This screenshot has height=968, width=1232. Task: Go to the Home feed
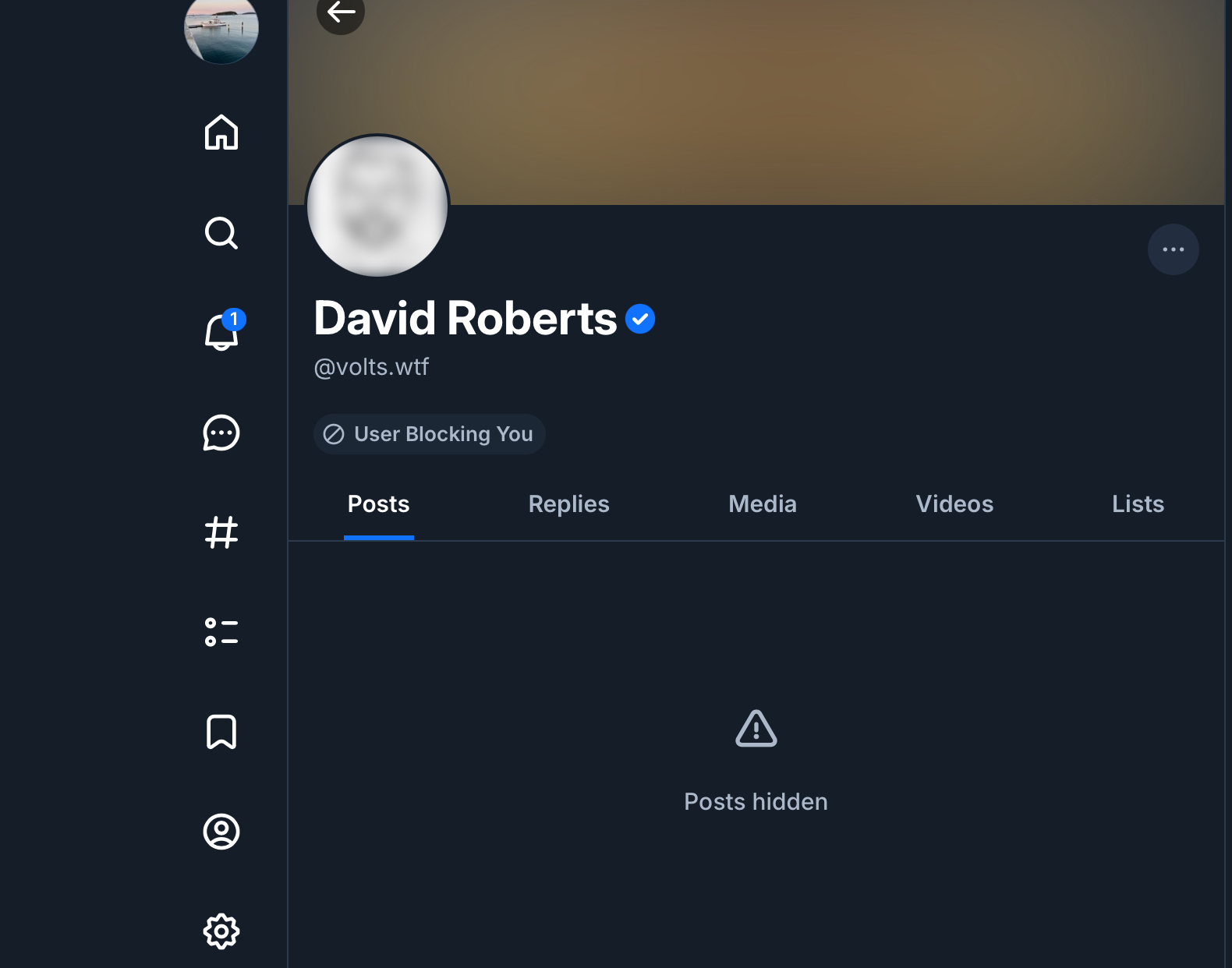pos(221,132)
